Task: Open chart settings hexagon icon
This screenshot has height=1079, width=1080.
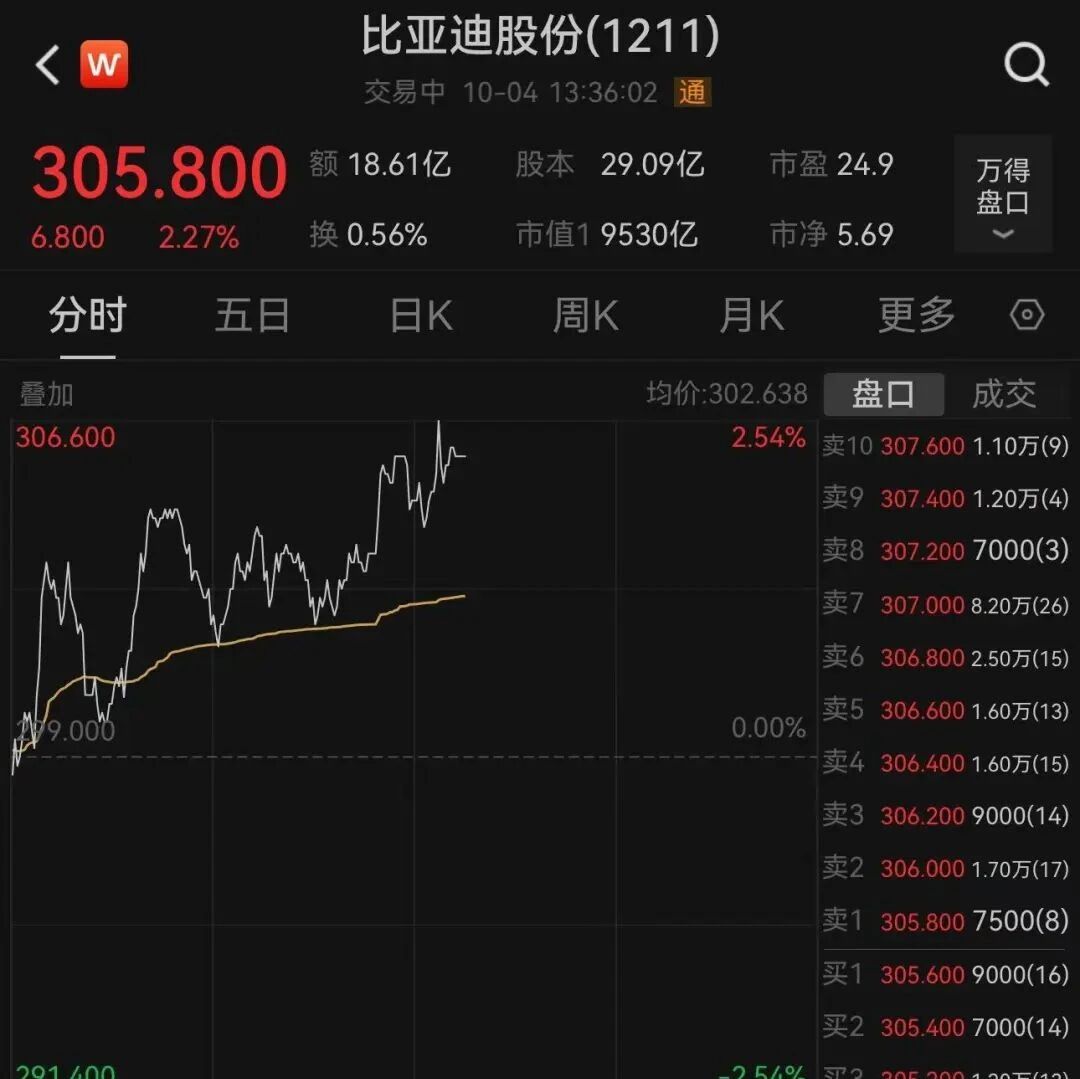Action: (1027, 315)
